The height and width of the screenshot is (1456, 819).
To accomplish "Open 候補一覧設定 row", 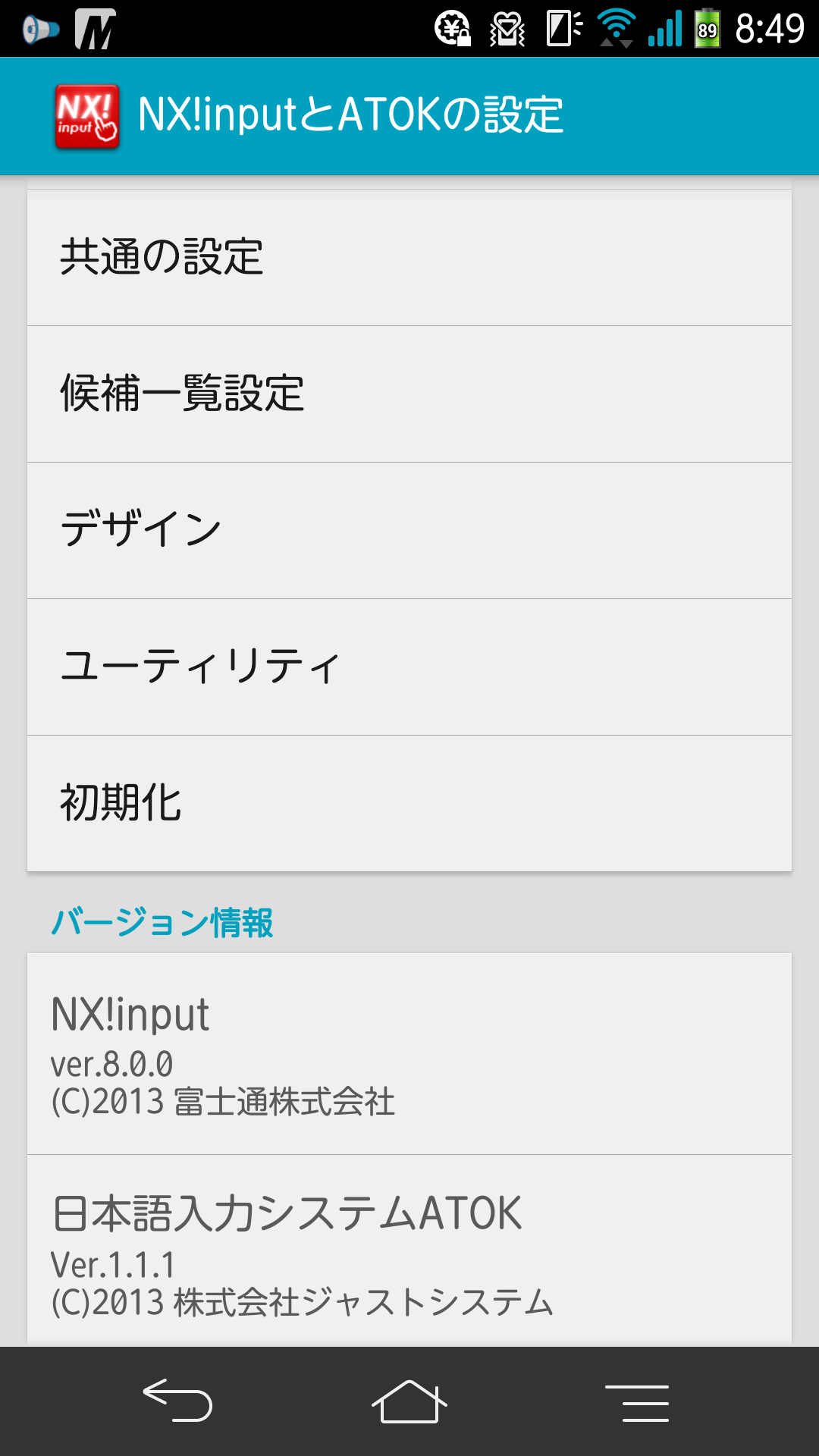I will click(x=409, y=394).
